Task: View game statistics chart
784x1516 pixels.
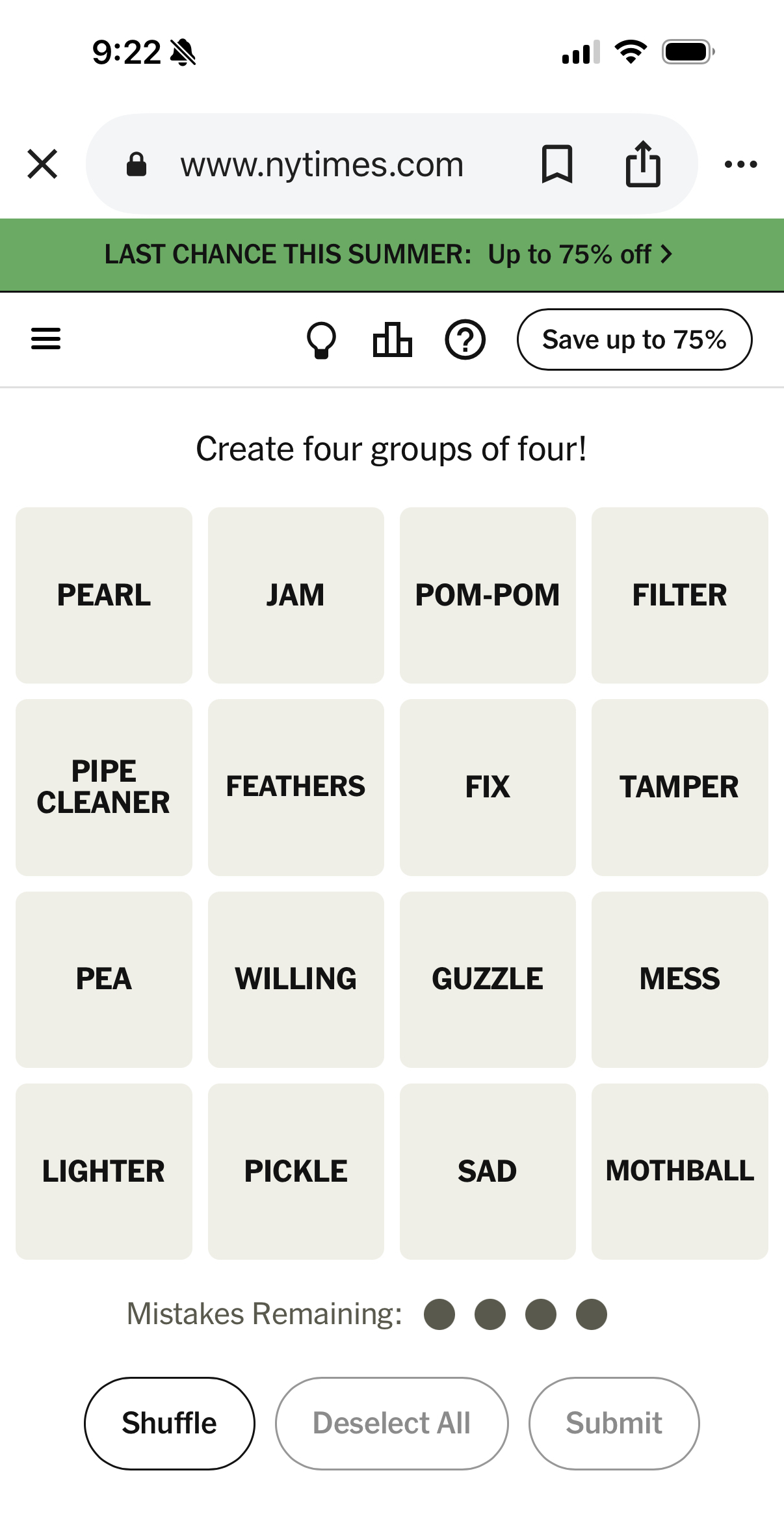Action: pos(392,339)
